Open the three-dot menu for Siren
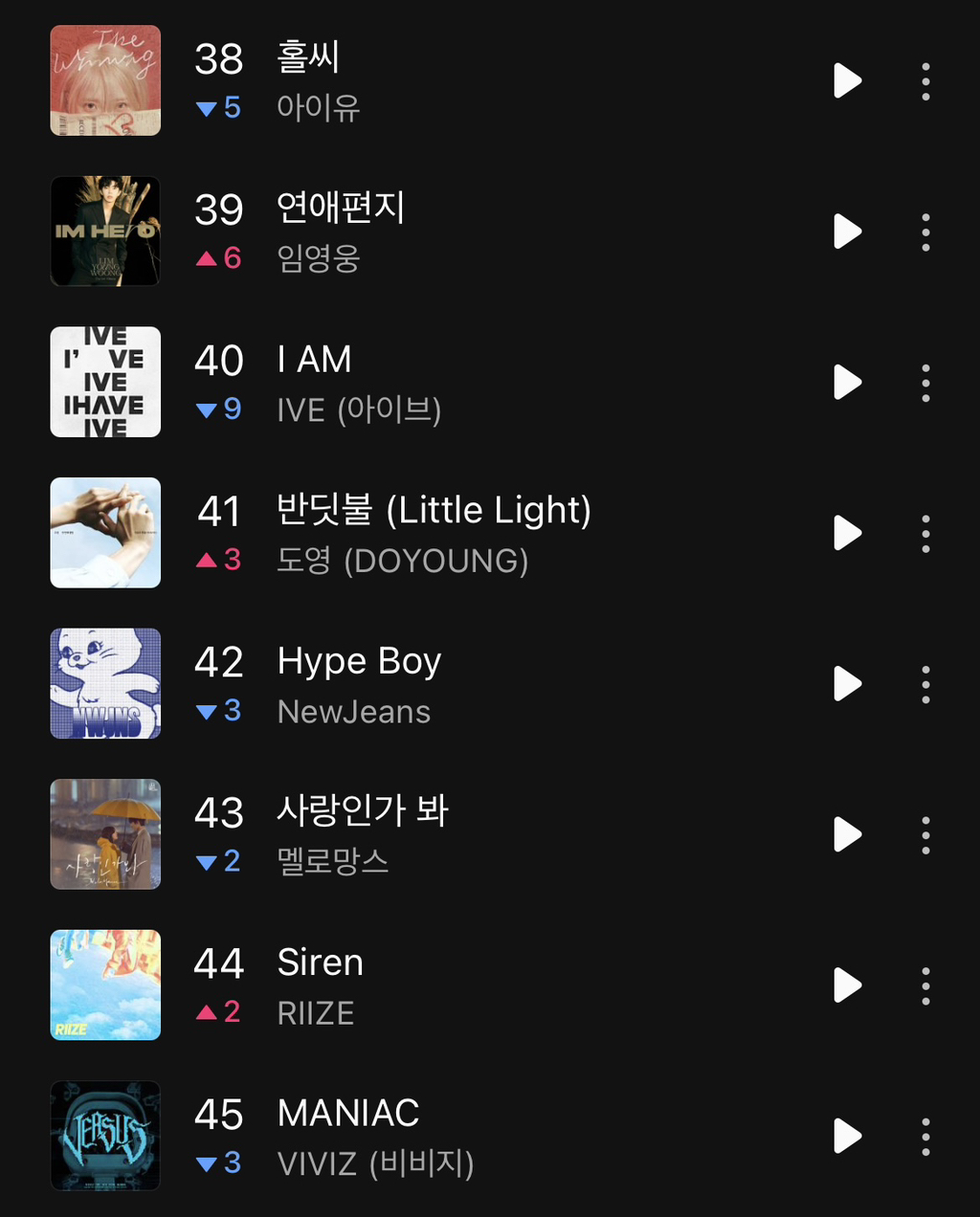The image size is (980, 1217). pos(925,985)
